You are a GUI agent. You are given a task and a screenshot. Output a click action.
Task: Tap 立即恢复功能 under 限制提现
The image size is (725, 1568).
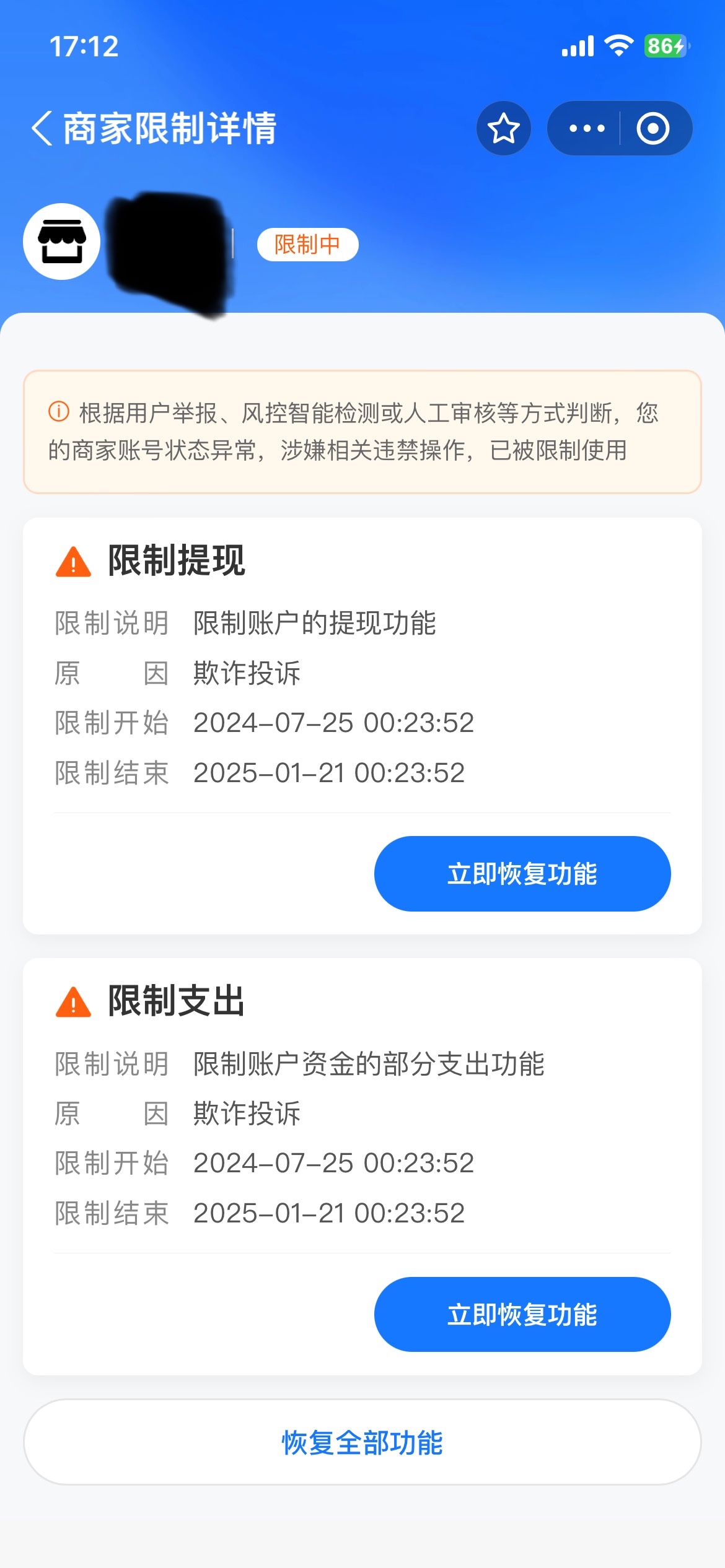(522, 874)
